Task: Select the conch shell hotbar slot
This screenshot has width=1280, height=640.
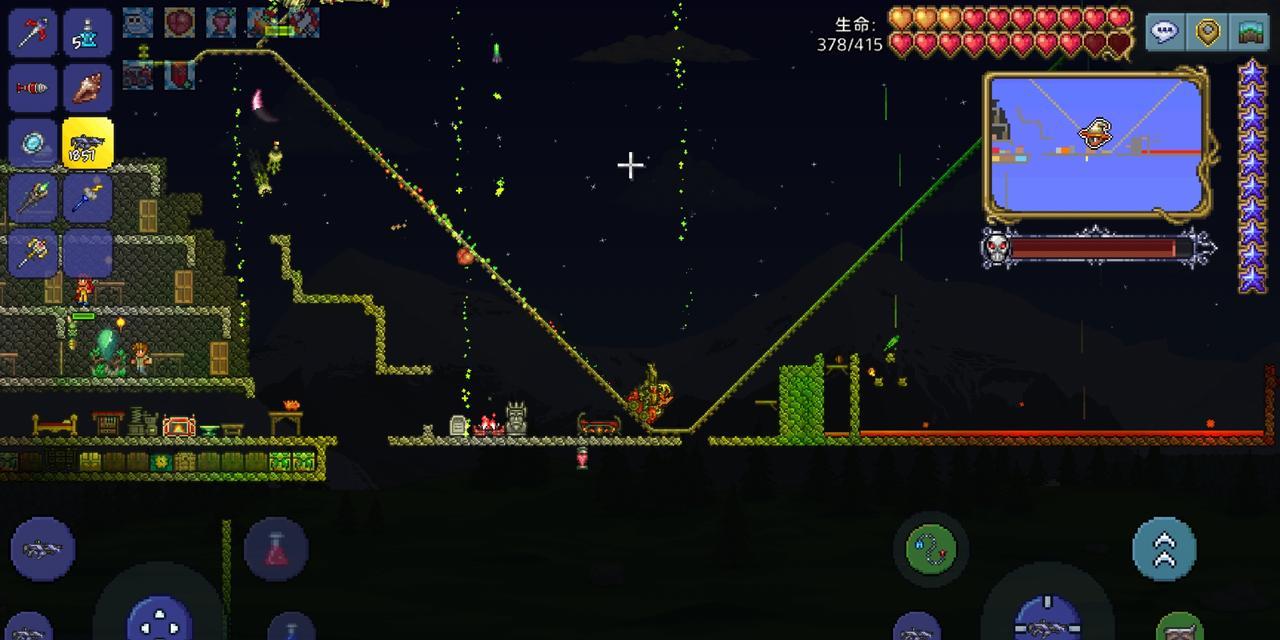Action: point(88,88)
